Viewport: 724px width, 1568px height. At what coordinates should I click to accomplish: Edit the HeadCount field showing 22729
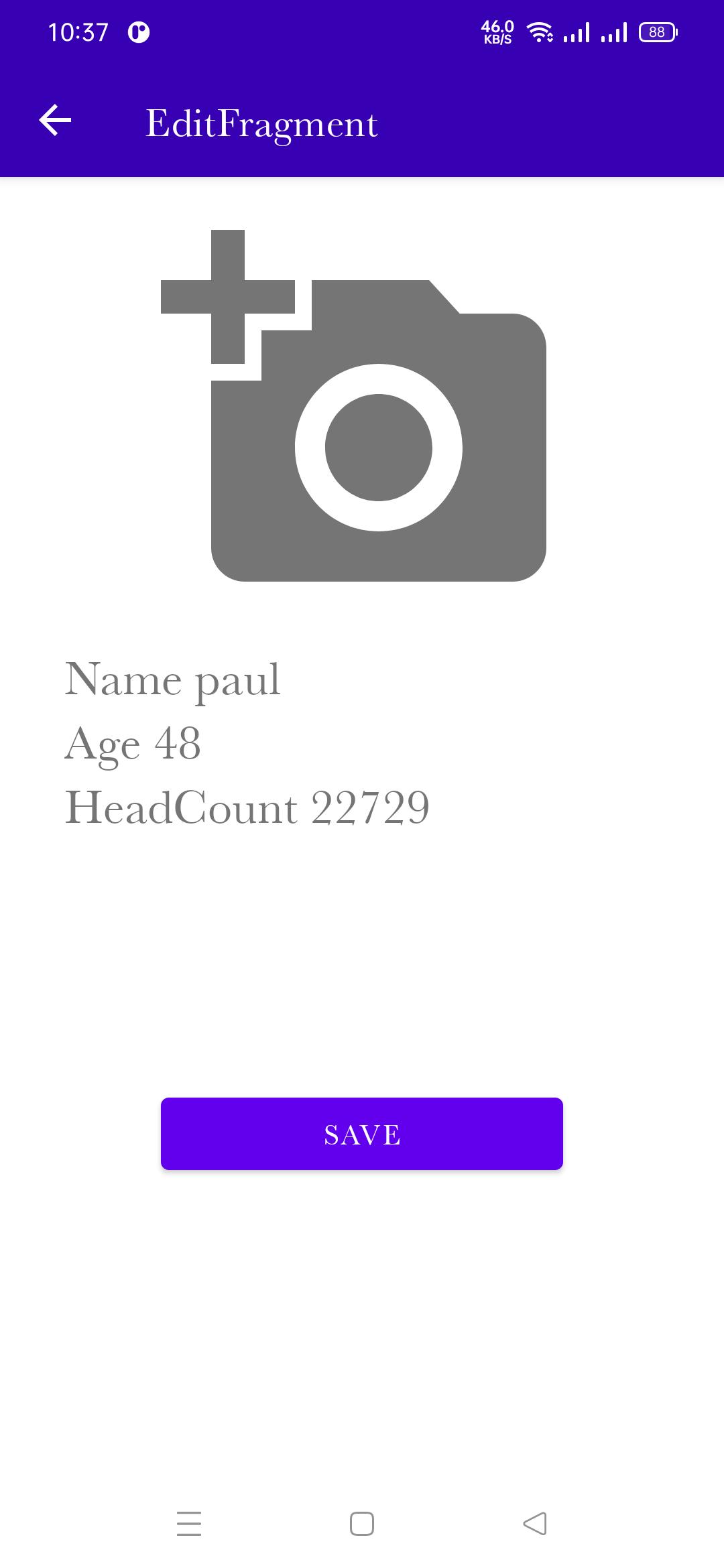(247, 807)
